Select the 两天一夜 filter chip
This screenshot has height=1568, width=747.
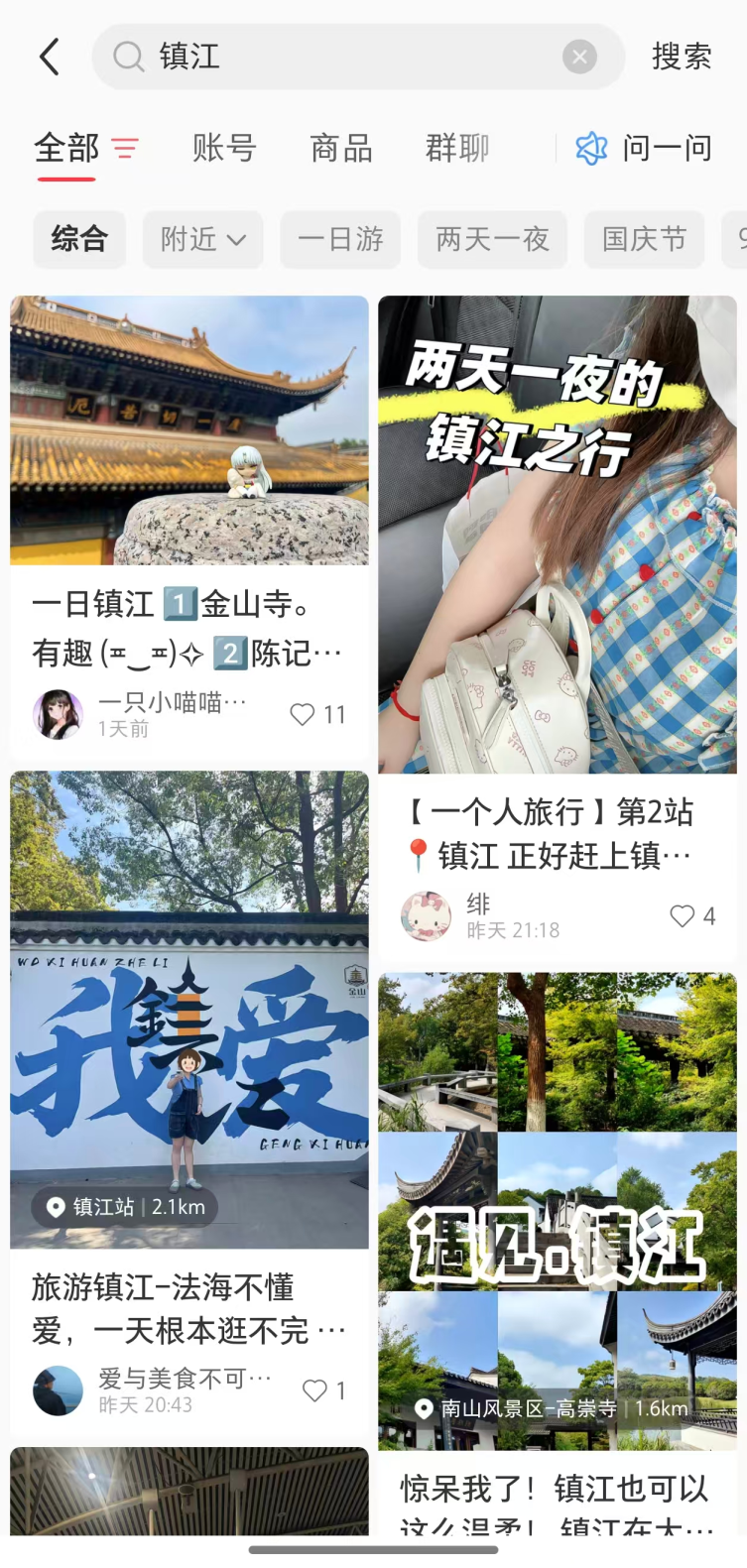point(492,239)
